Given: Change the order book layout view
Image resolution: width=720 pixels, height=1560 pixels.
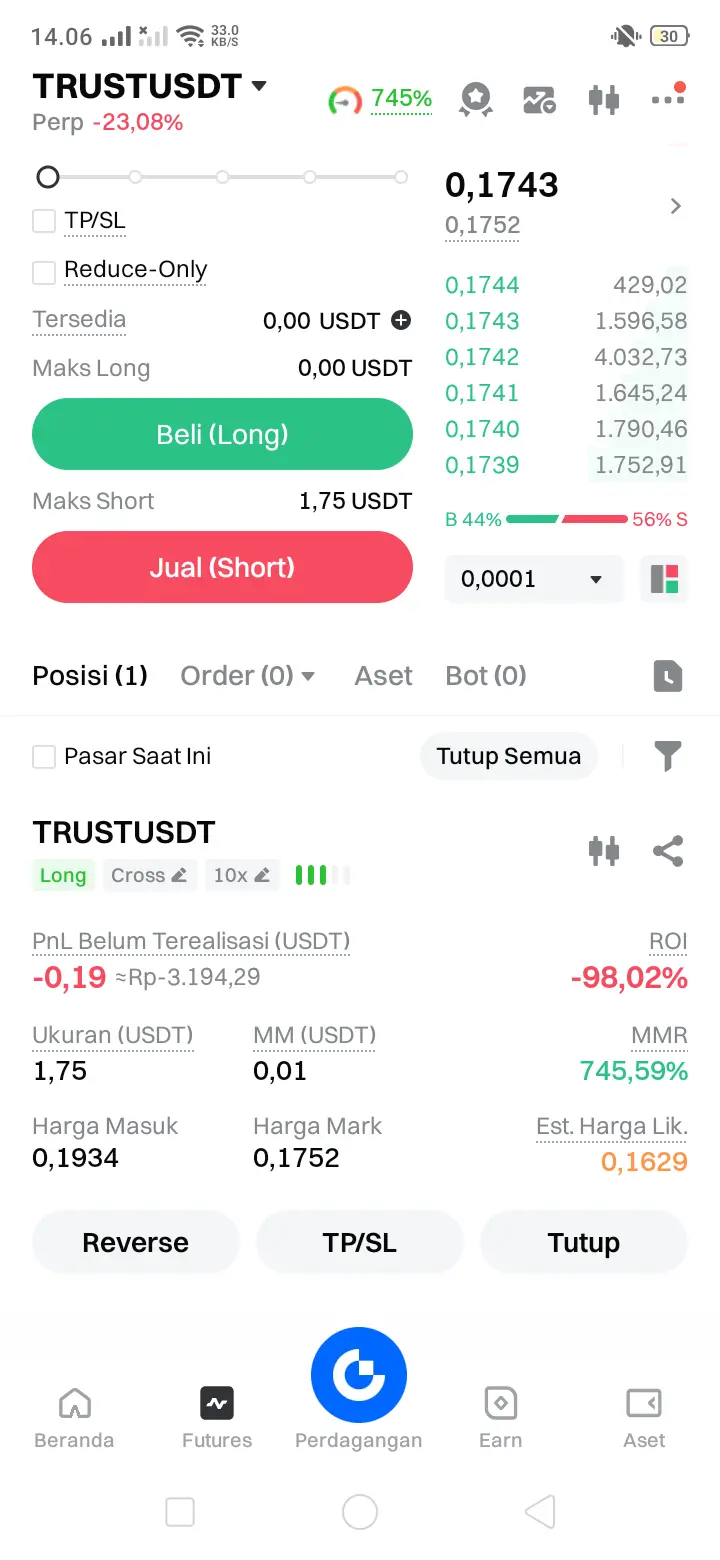Looking at the screenshot, I should click(x=664, y=579).
